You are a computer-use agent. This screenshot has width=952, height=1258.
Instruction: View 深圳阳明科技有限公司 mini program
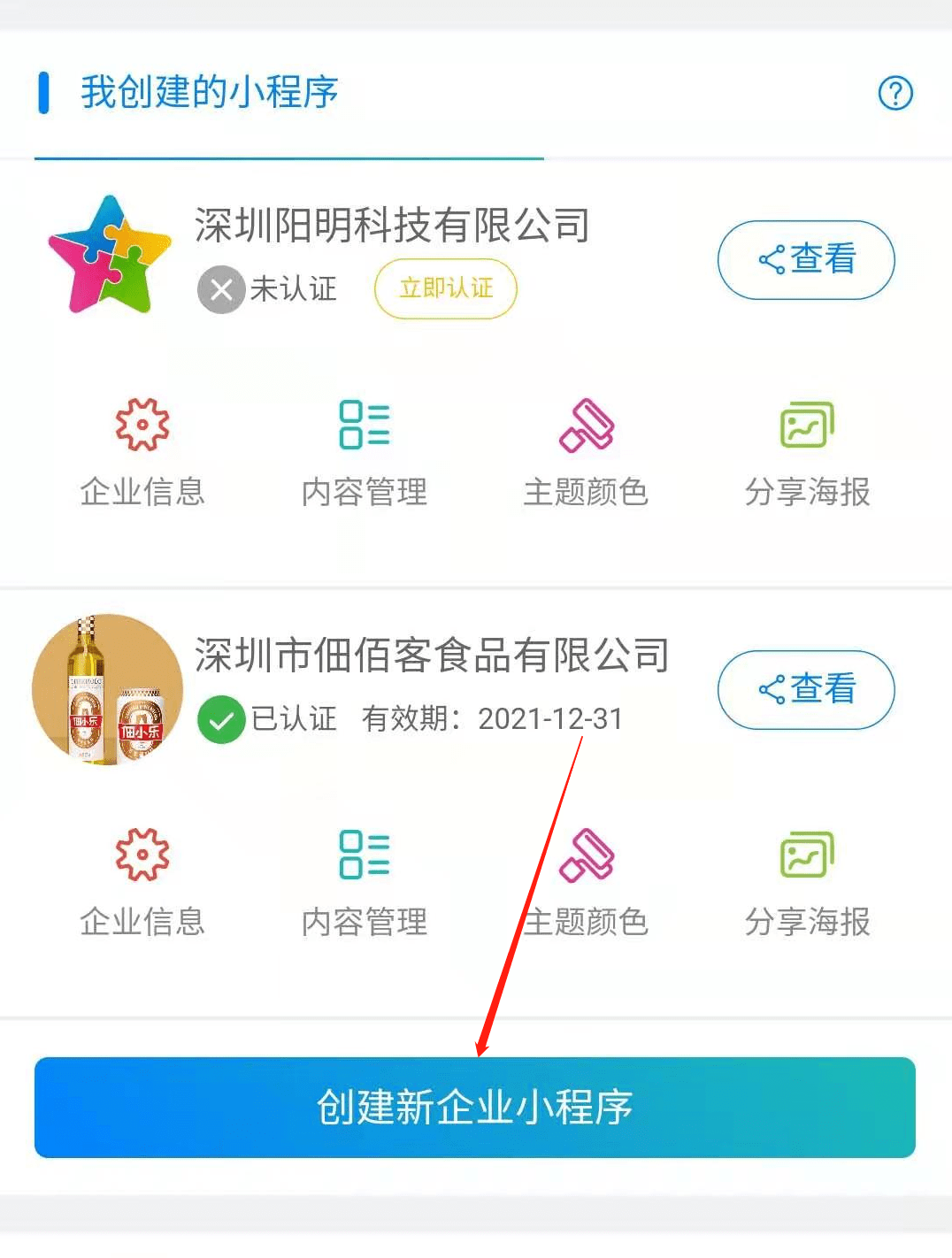coord(806,259)
